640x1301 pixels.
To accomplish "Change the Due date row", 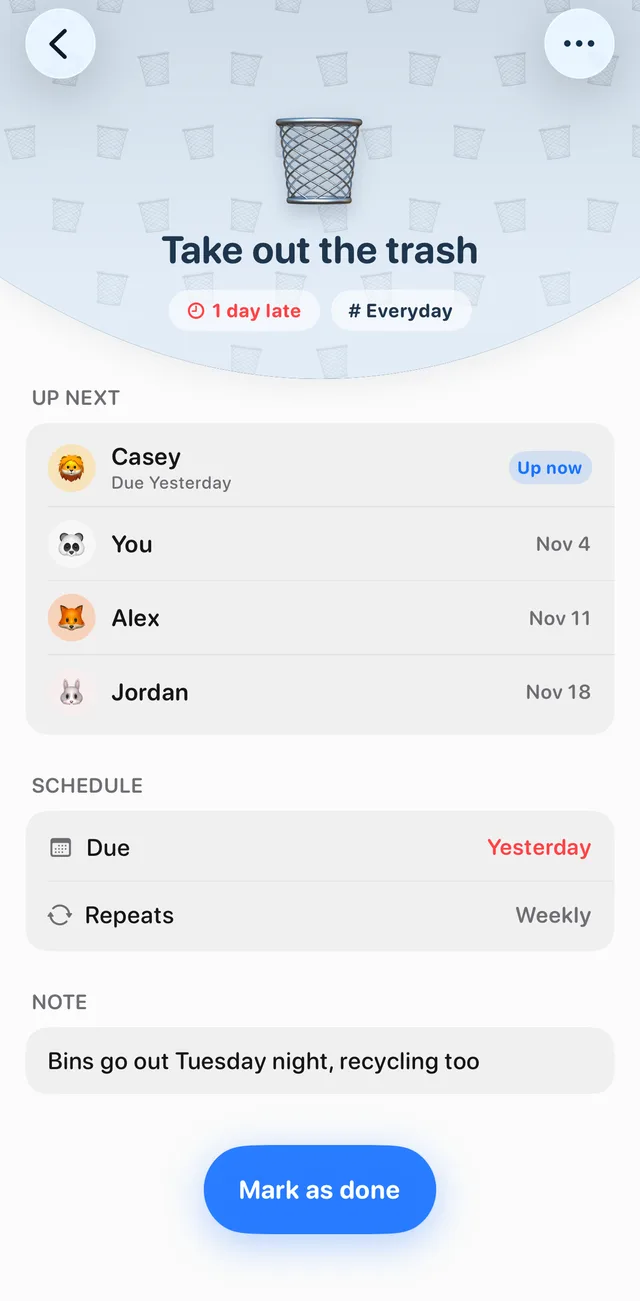I will (x=320, y=847).
